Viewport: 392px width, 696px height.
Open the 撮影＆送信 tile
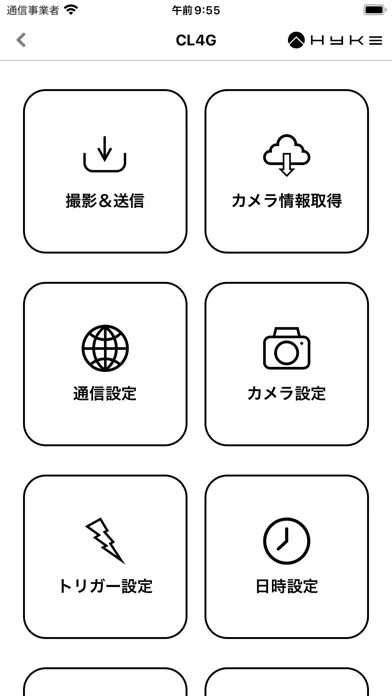click(x=105, y=171)
